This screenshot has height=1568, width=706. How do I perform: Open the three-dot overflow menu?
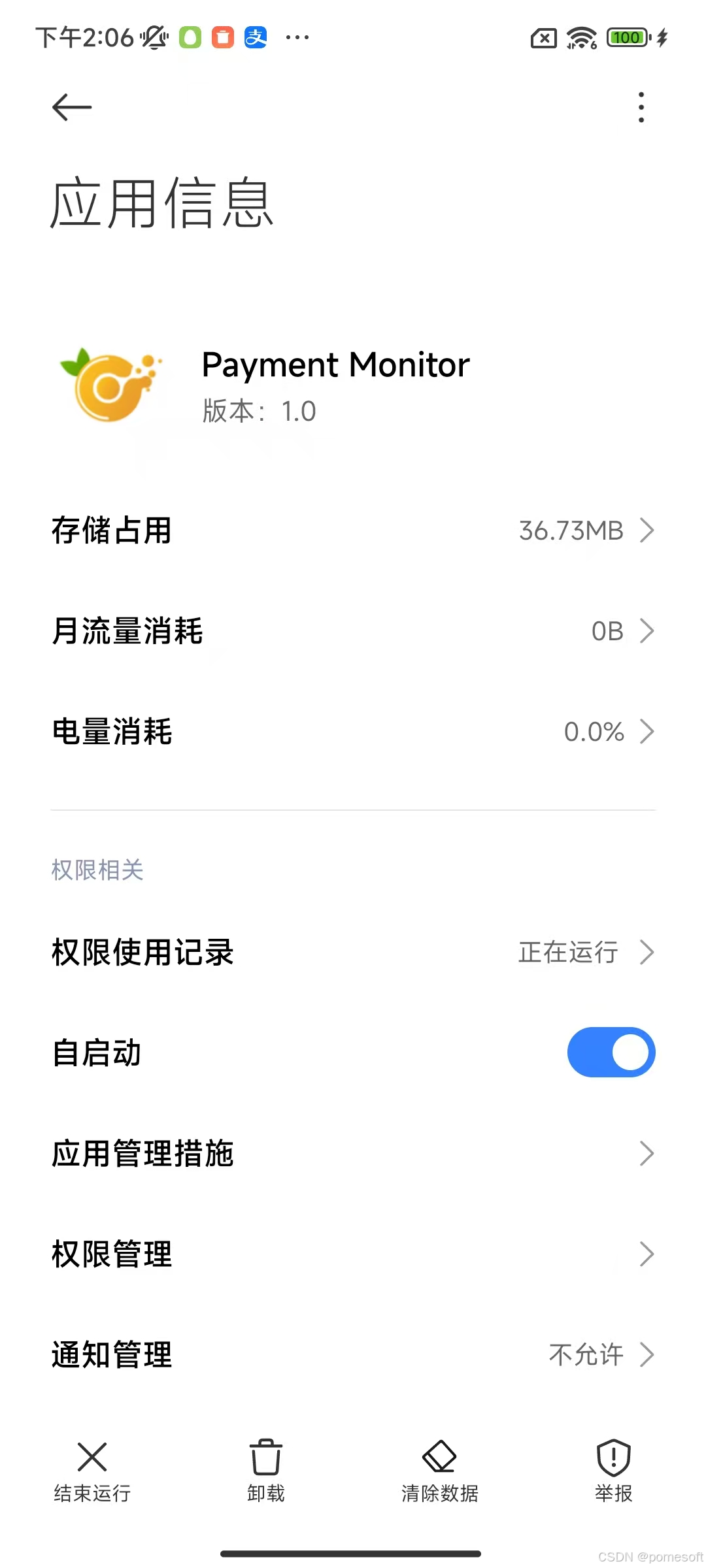(641, 107)
